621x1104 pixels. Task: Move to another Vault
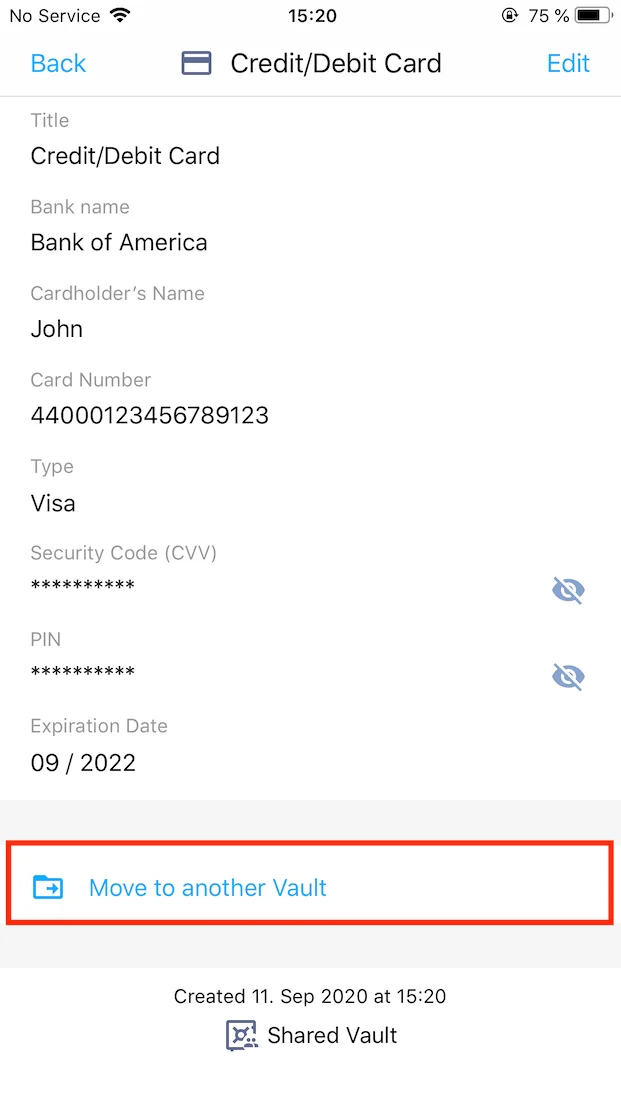208,887
